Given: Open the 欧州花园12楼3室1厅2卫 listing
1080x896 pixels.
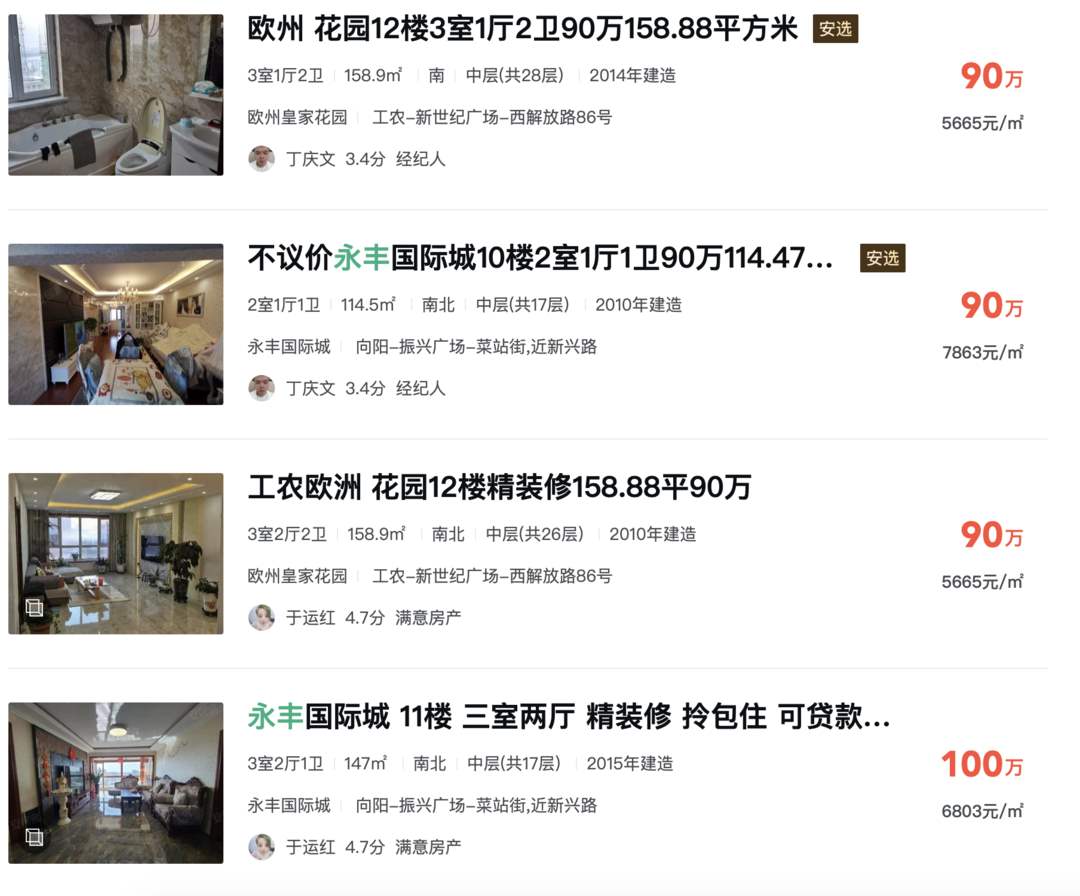Looking at the screenshot, I should (x=522, y=29).
